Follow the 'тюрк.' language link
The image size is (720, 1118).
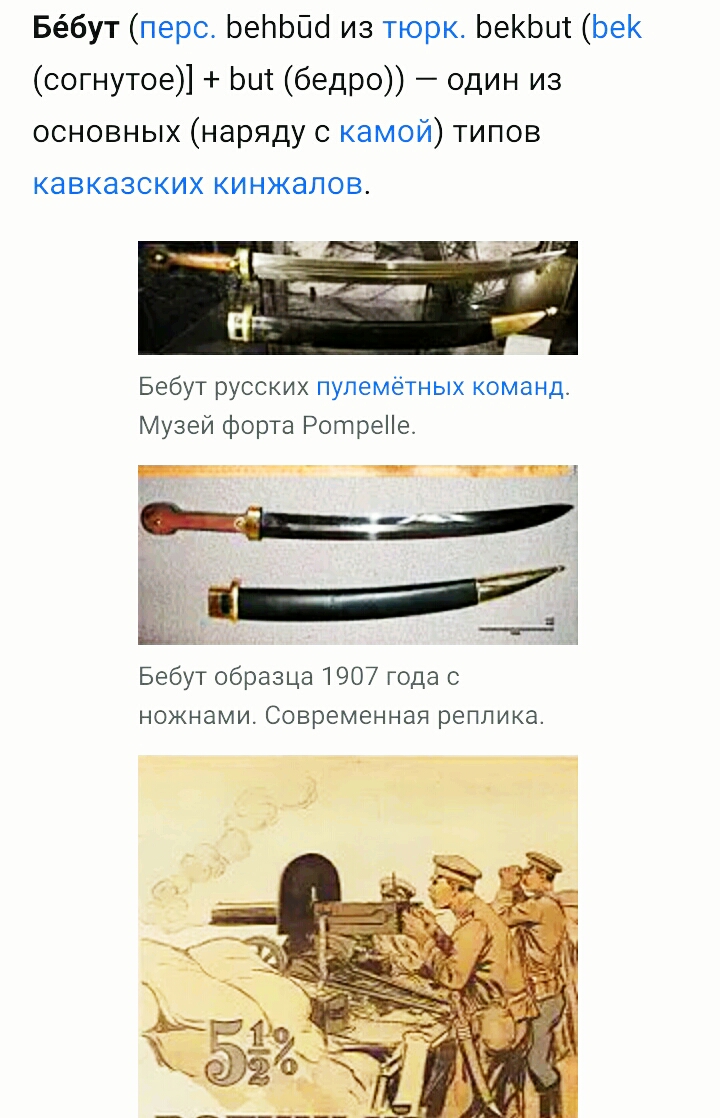point(424,28)
